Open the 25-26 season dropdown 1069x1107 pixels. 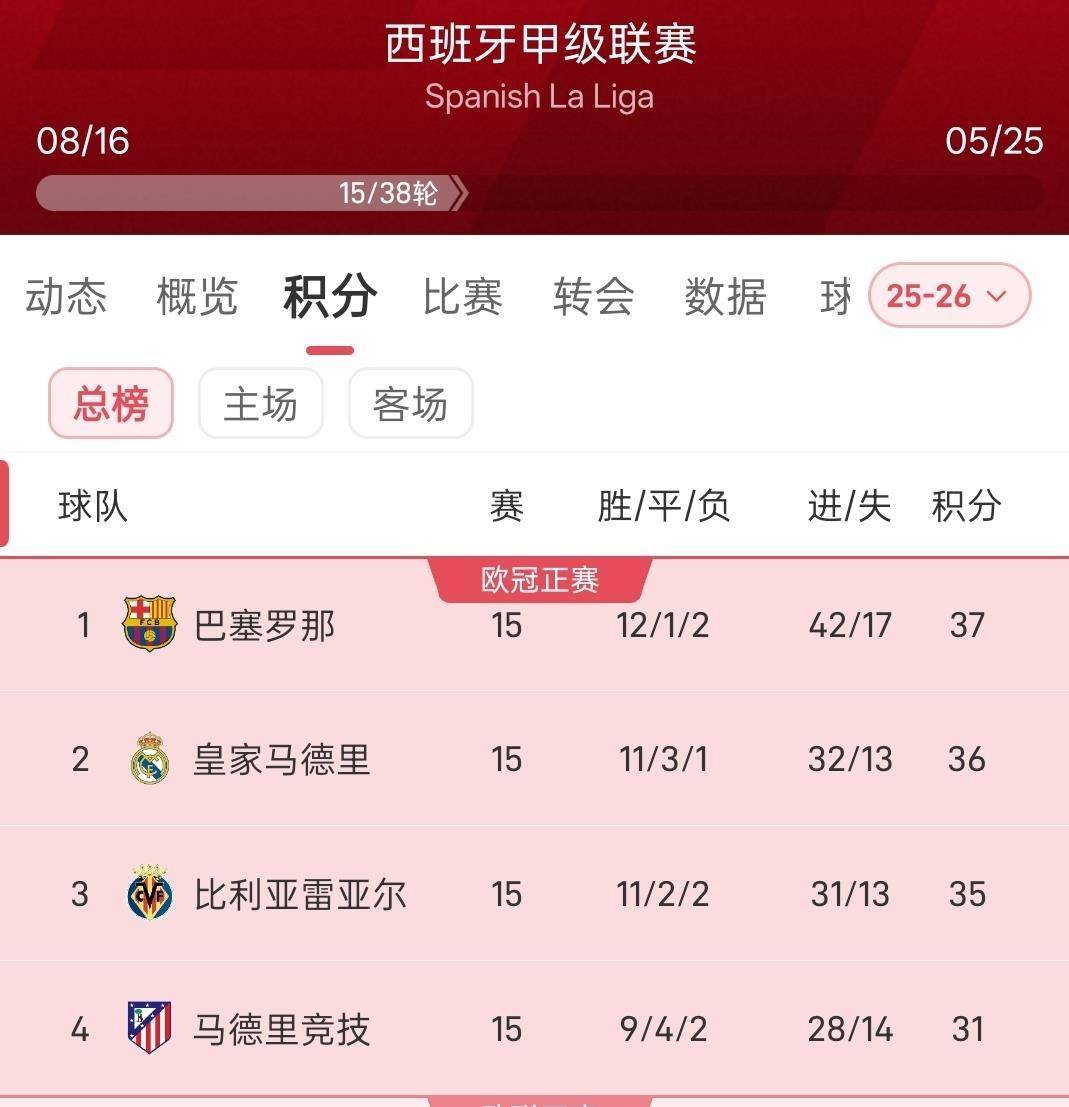coord(949,295)
